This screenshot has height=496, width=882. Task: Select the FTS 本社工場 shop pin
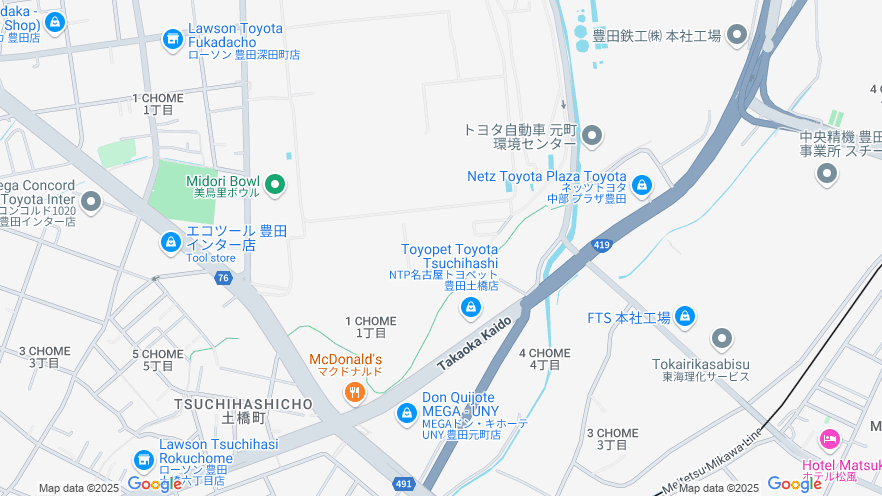pyautogui.click(x=685, y=317)
